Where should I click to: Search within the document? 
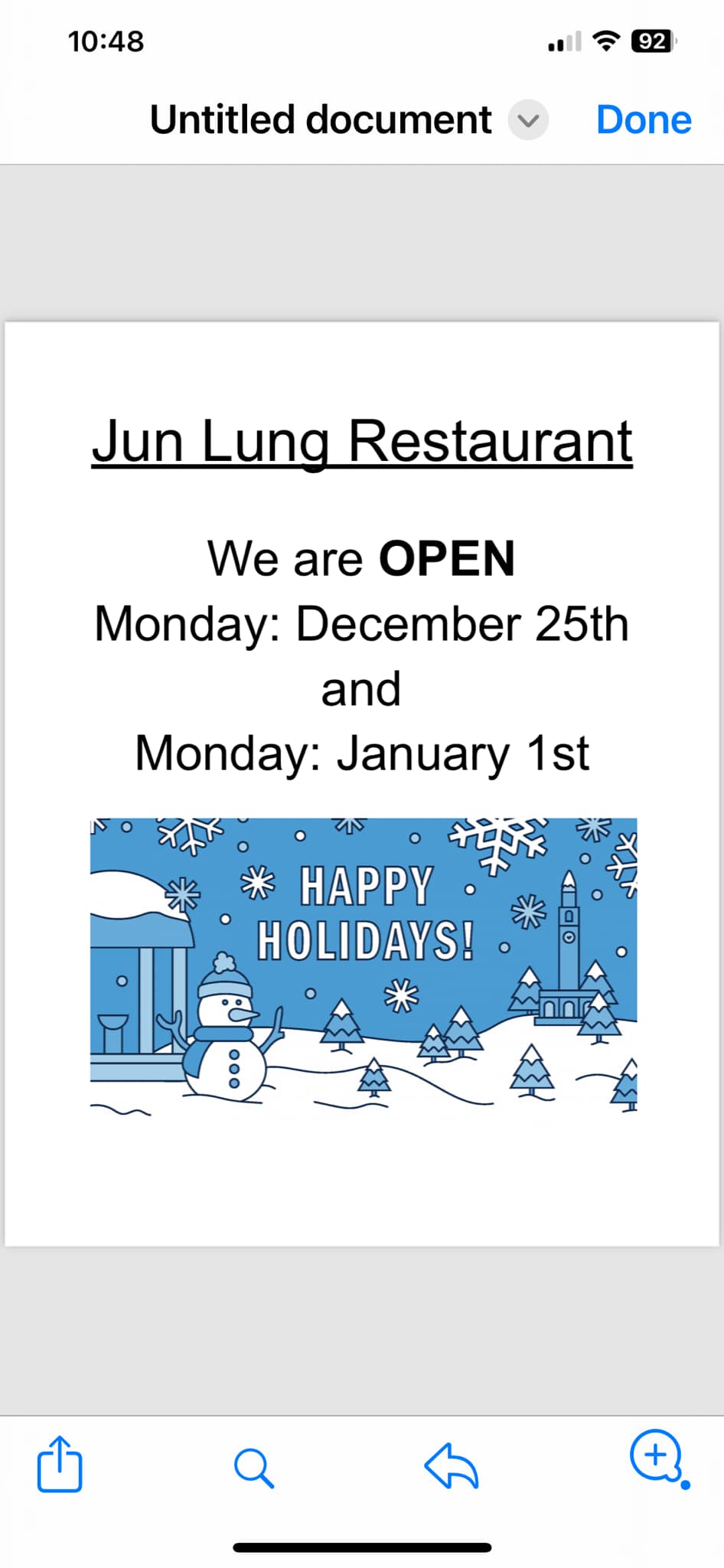pyautogui.click(x=253, y=1467)
